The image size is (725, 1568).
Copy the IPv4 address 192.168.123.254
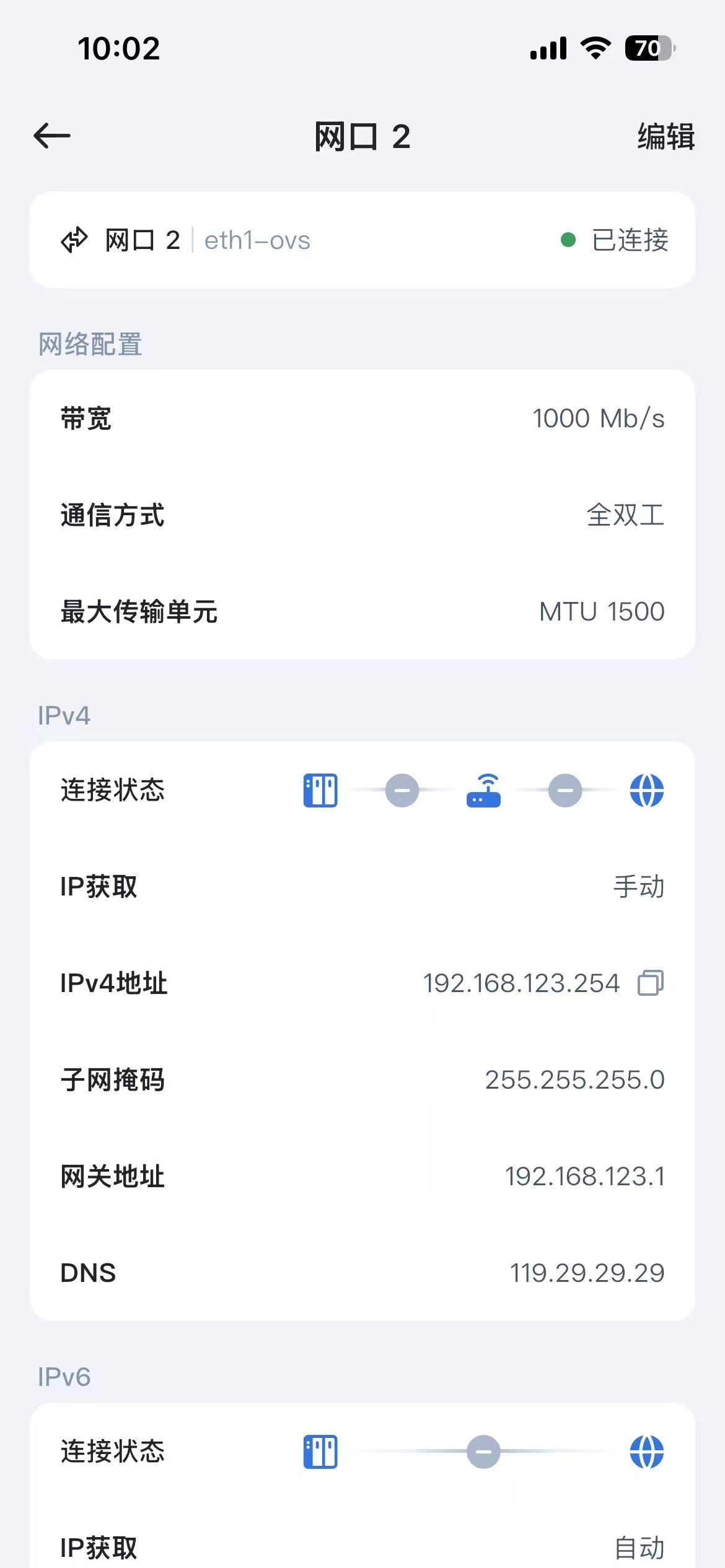tap(650, 983)
